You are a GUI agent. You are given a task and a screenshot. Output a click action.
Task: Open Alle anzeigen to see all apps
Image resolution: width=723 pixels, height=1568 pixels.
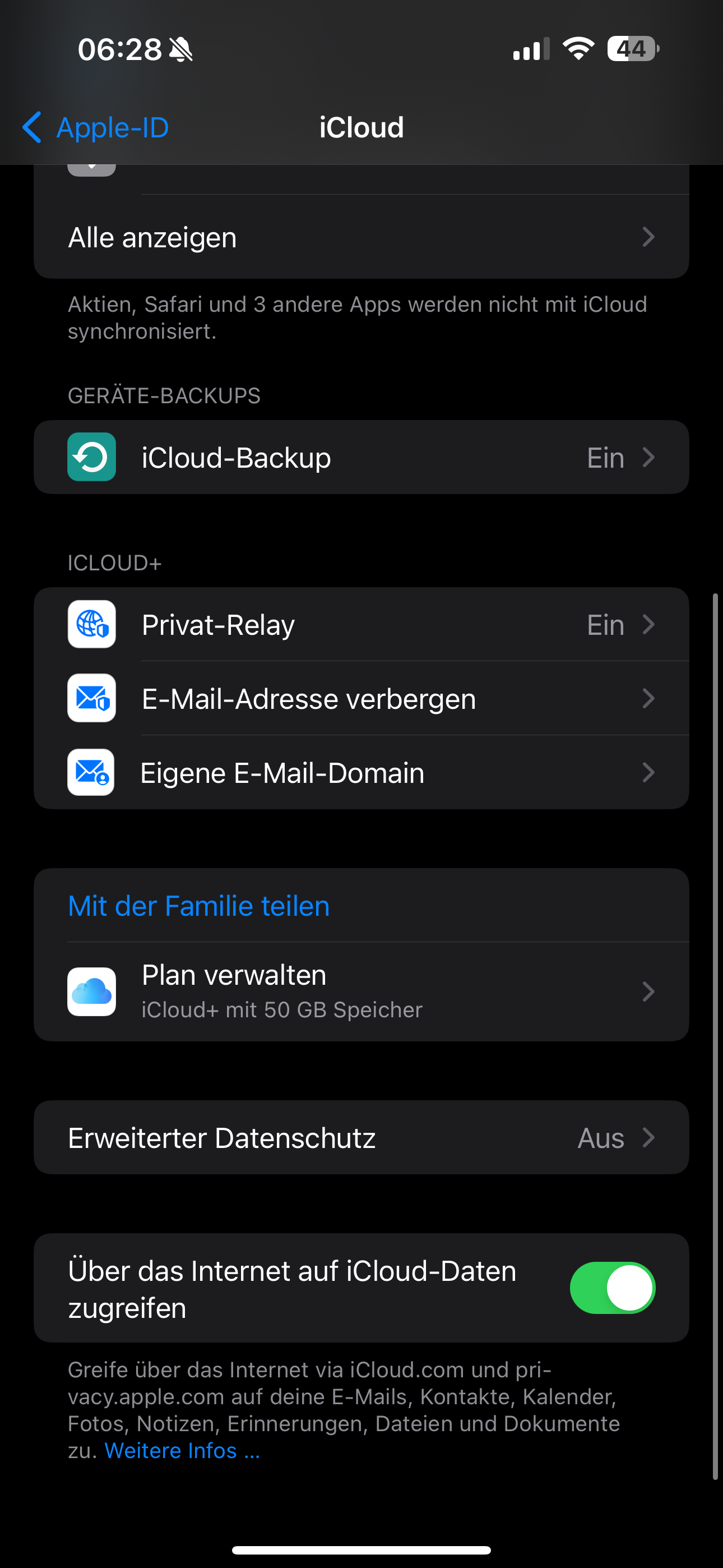point(361,237)
